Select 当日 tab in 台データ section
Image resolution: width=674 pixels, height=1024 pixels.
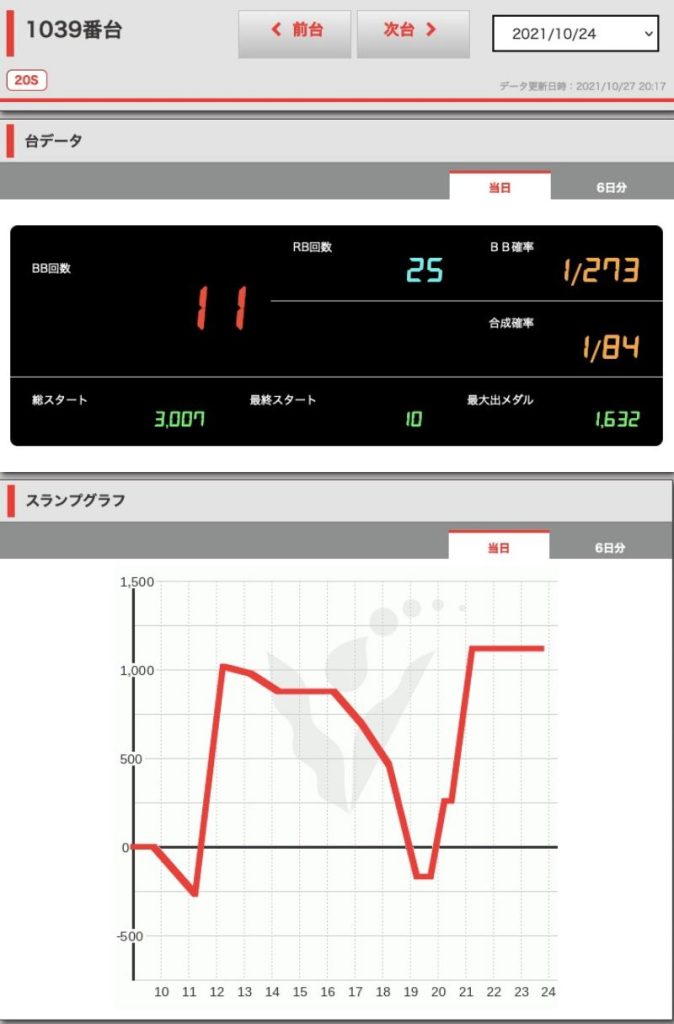point(499,187)
